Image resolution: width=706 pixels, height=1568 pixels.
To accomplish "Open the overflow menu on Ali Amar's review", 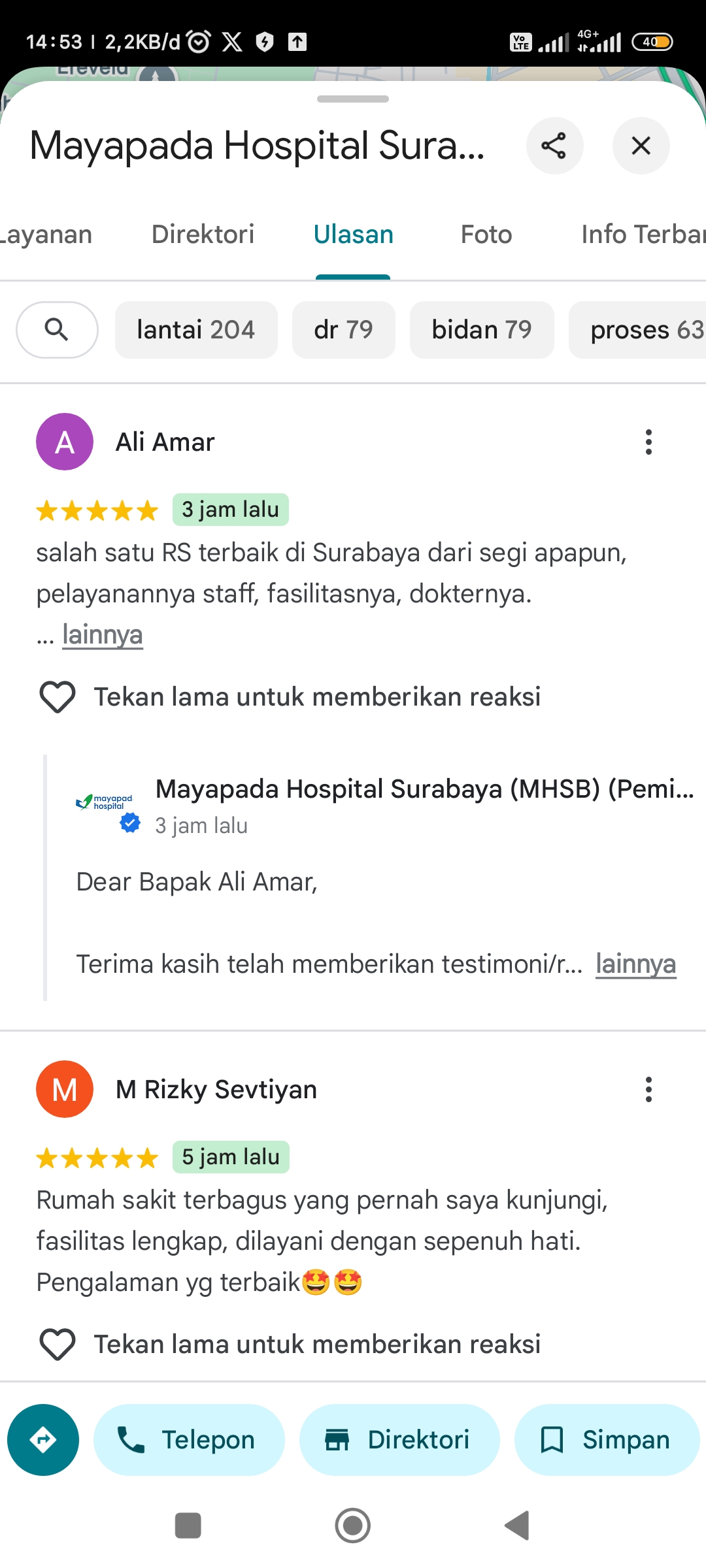I will point(648,442).
